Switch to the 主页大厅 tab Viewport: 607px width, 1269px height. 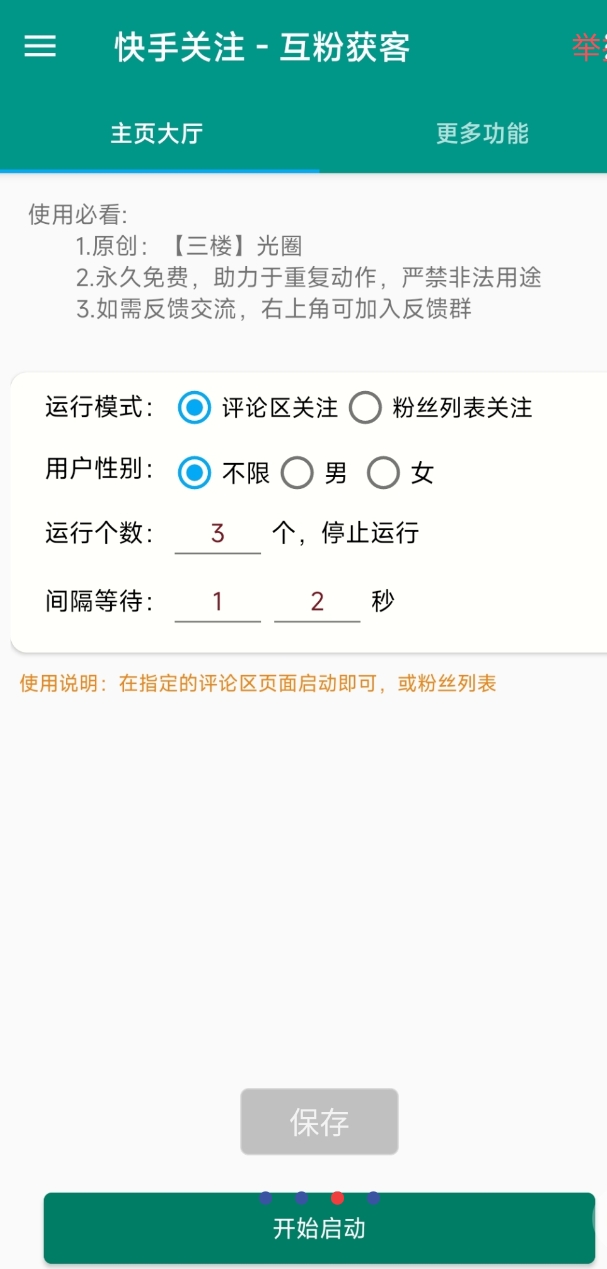click(x=157, y=134)
